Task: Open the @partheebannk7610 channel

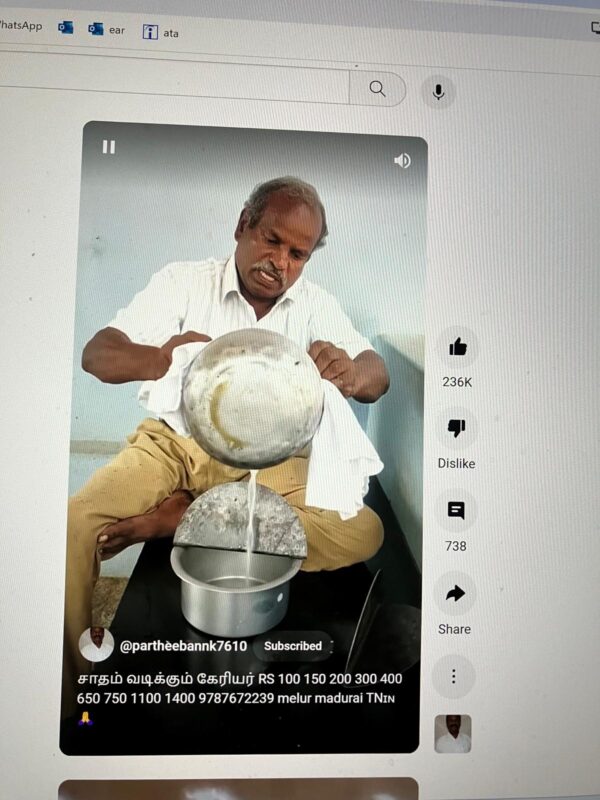Action: 183,646
